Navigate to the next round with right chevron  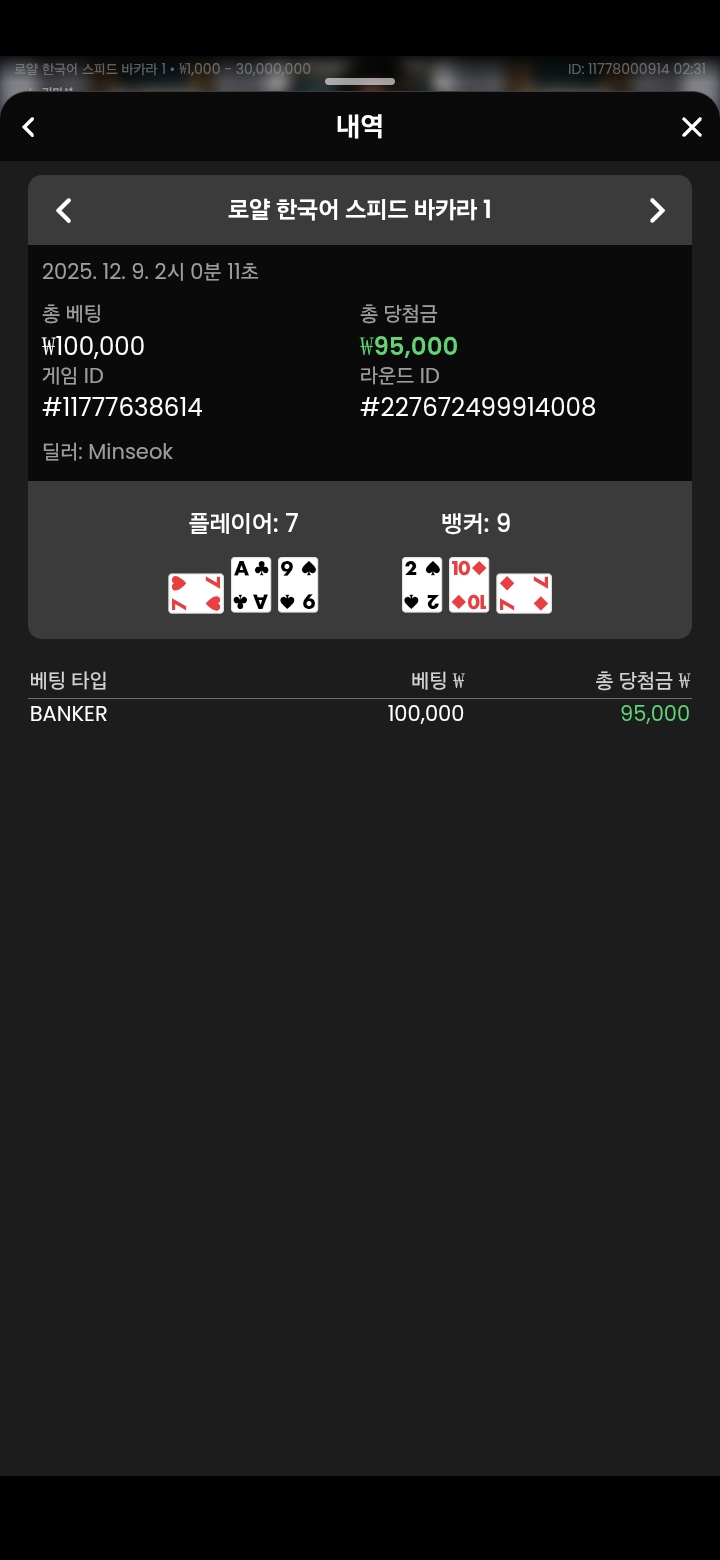click(x=657, y=210)
